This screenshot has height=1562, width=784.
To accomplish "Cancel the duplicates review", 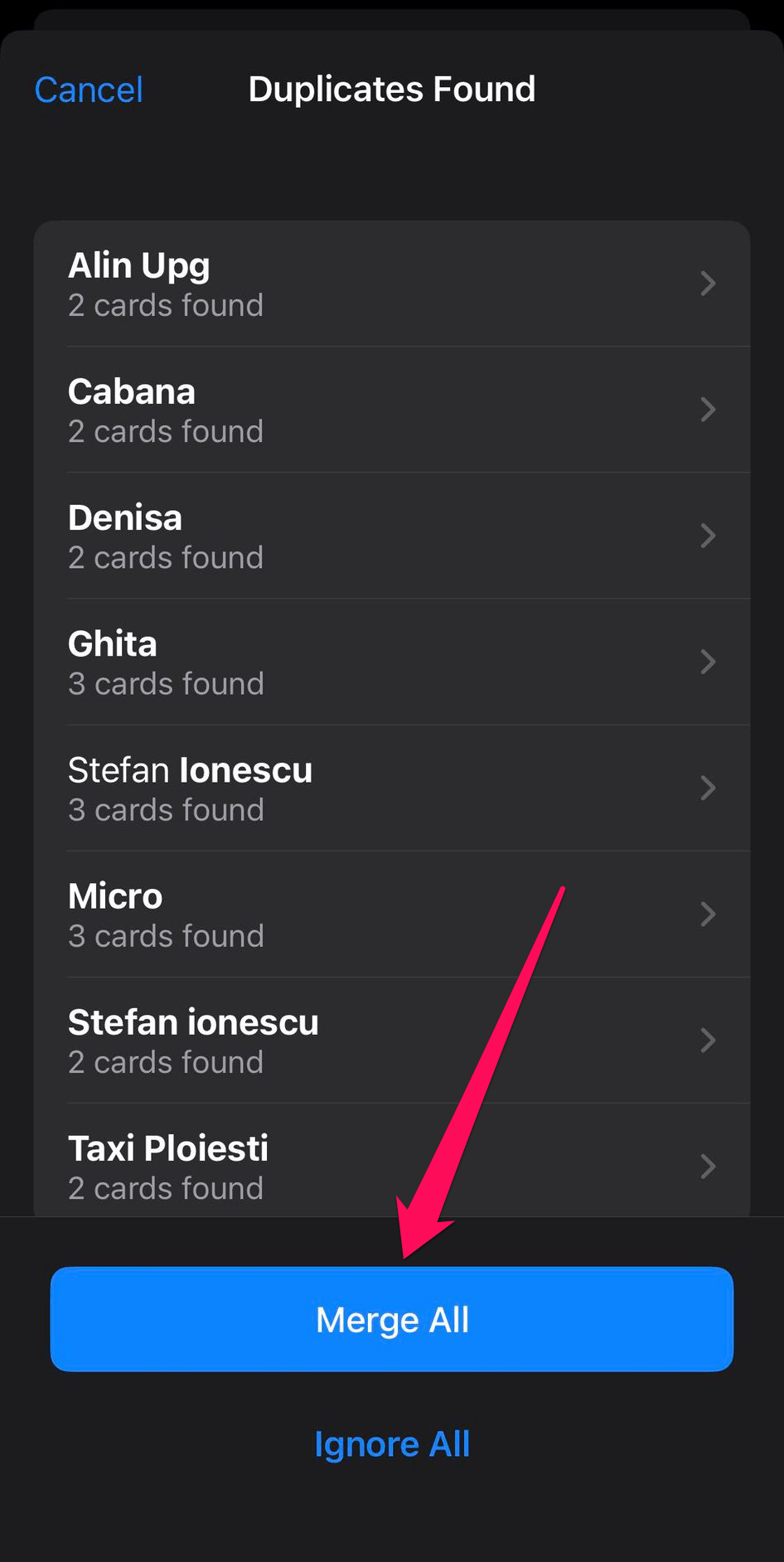I will 88,90.
